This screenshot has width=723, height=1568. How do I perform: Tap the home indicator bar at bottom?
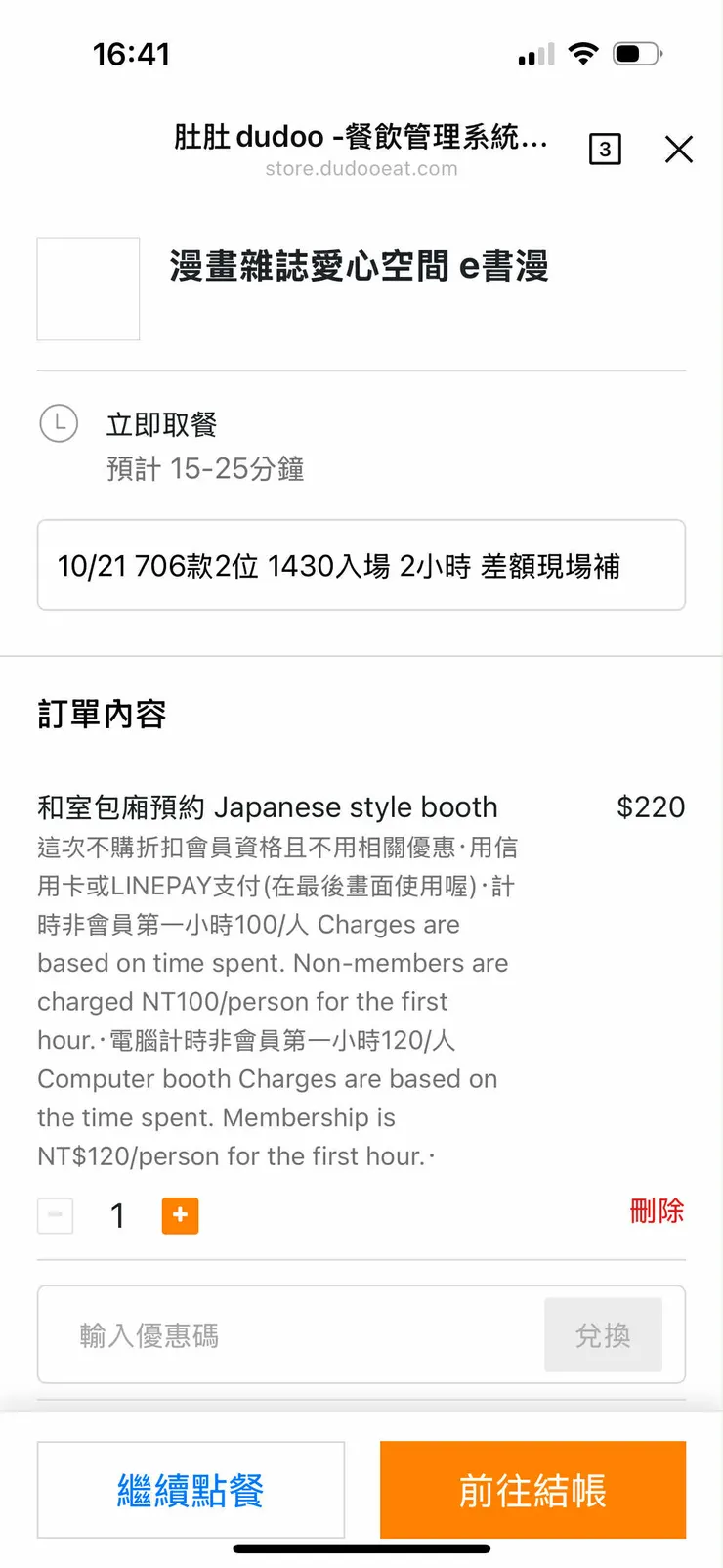pyautogui.click(x=361, y=1550)
